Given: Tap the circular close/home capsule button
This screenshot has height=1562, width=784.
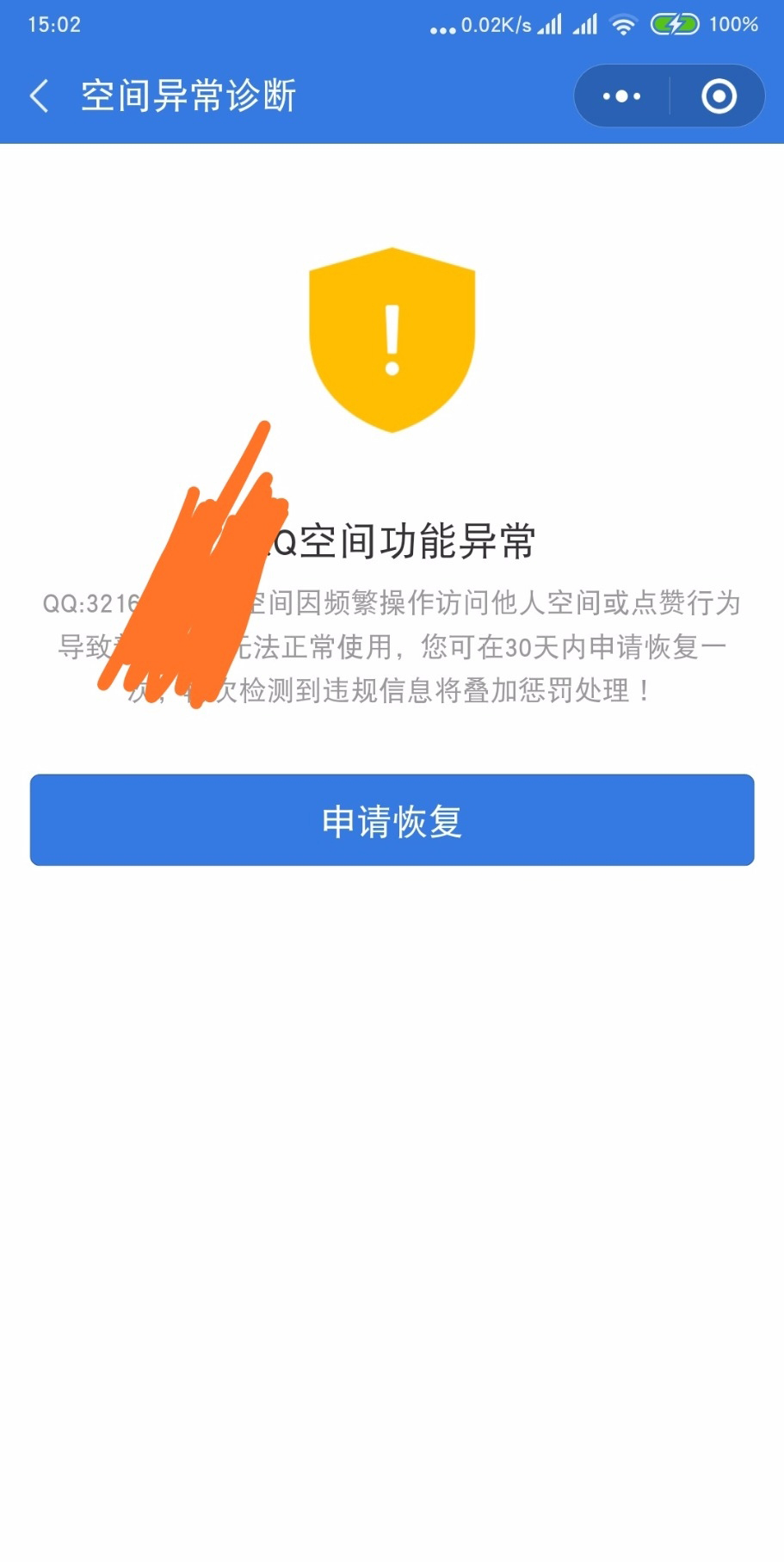Looking at the screenshot, I should point(718,96).
